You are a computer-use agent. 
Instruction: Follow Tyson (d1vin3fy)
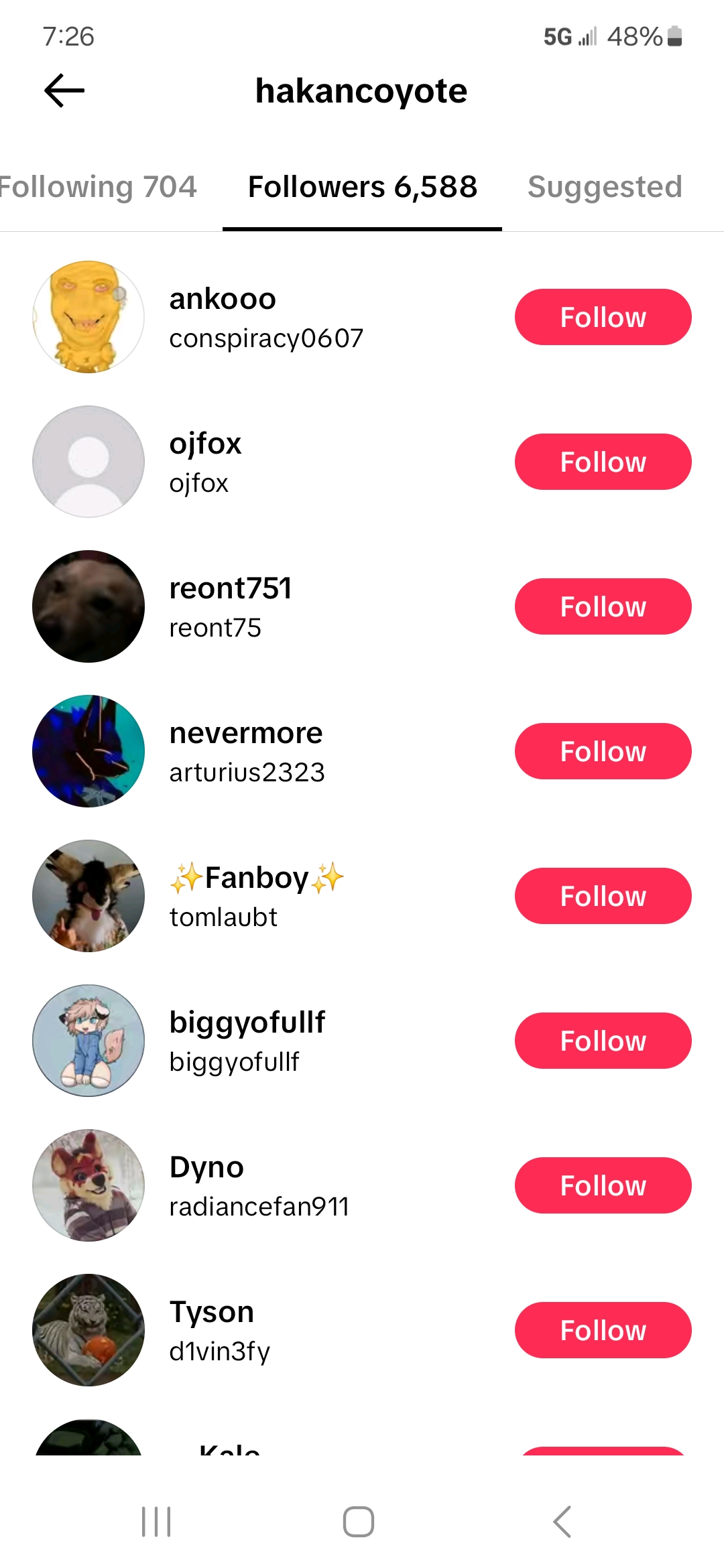603,1330
